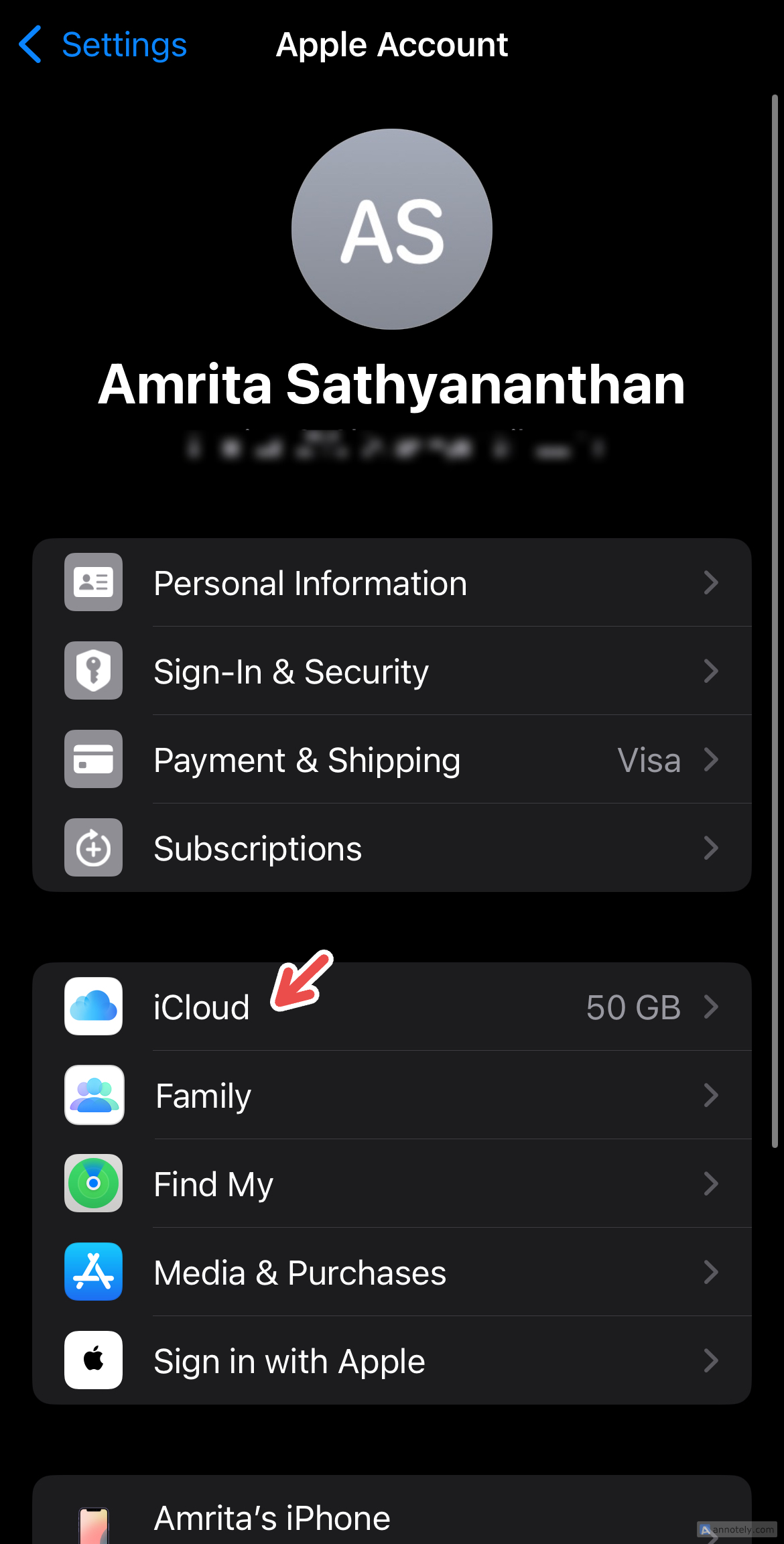Screen dimensions: 784x1544
Task: Click the Family group icon
Action: 92,1096
